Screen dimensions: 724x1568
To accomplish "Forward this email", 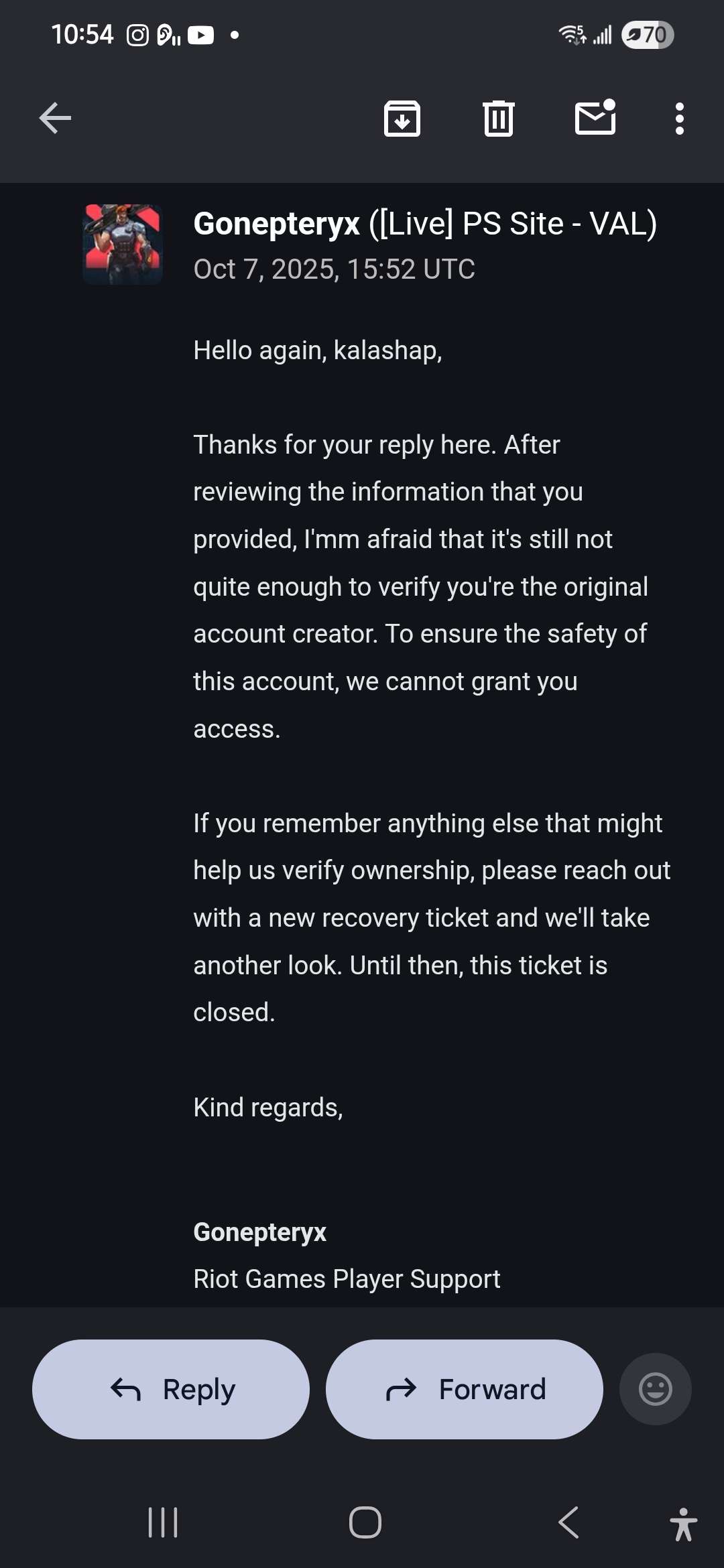I will (464, 1389).
